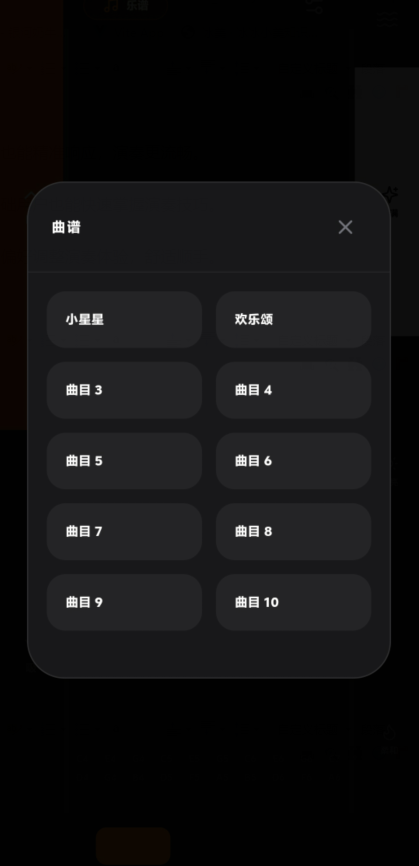Select the song 小星星
The height and width of the screenshot is (866, 419).
pyautogui.click(x=124, y=319)
